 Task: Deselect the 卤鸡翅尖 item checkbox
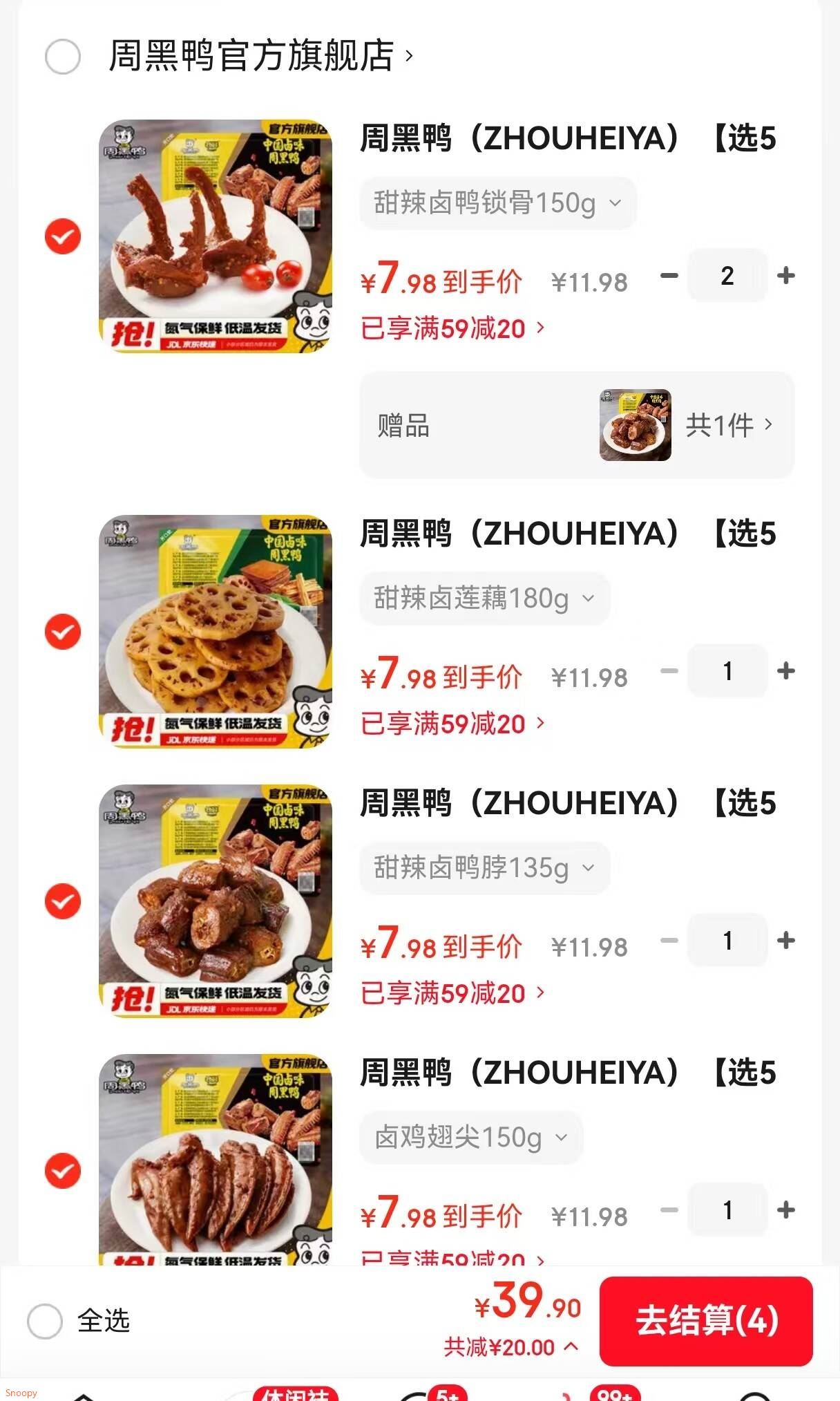(62, 1170)
